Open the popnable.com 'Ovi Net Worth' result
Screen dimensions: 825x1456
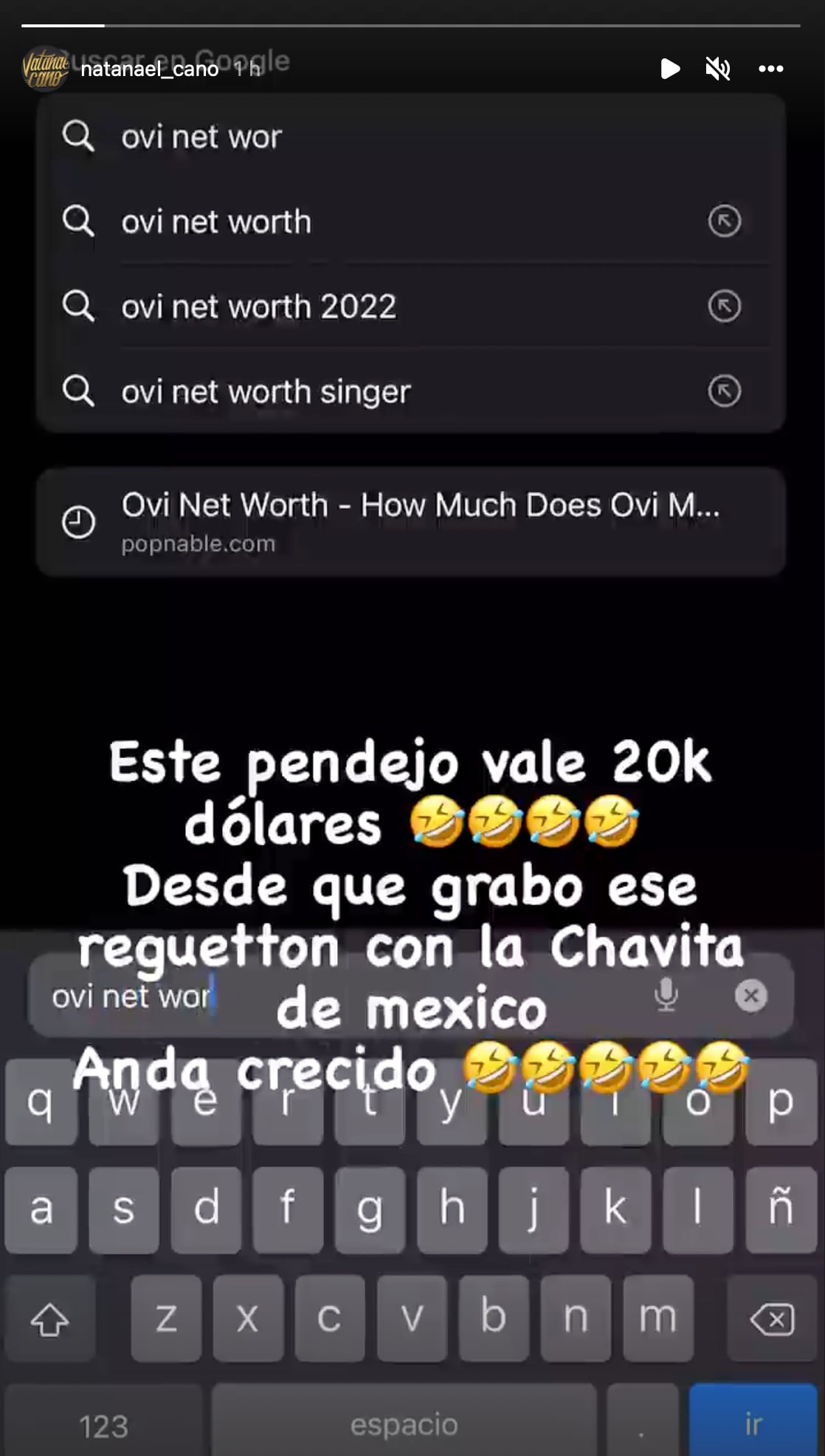click(x=422, y=517)
